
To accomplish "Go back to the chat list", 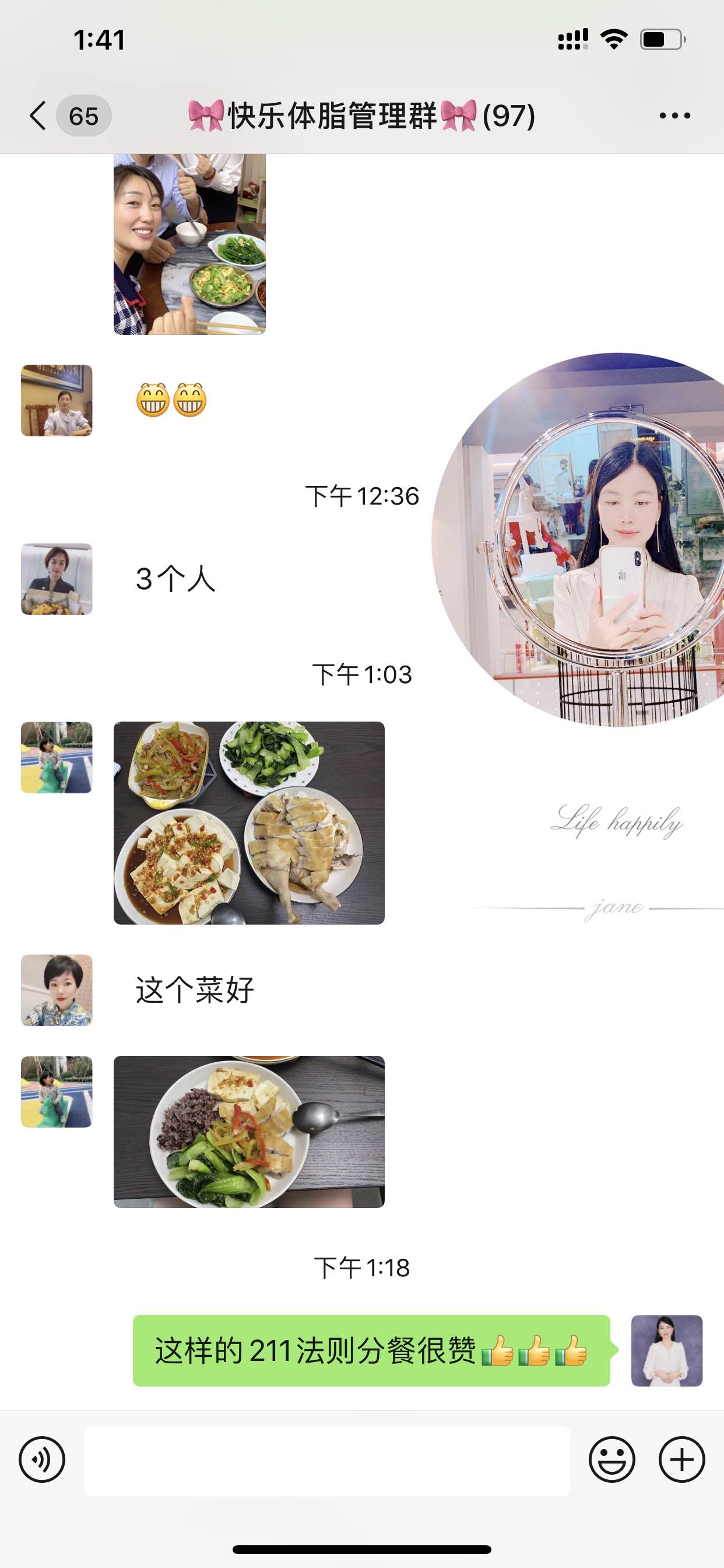I will 38,116.
